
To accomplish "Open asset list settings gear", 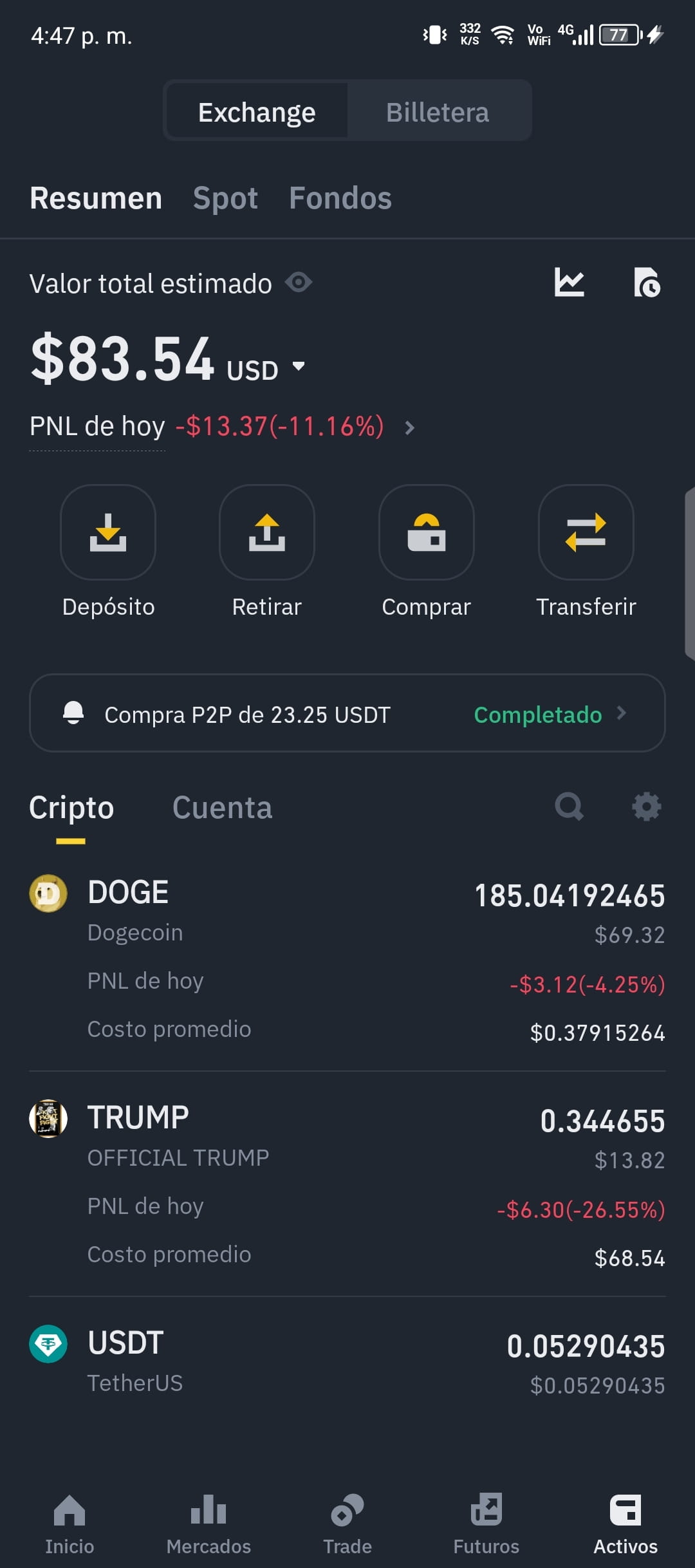I will (x=647, y=807).
